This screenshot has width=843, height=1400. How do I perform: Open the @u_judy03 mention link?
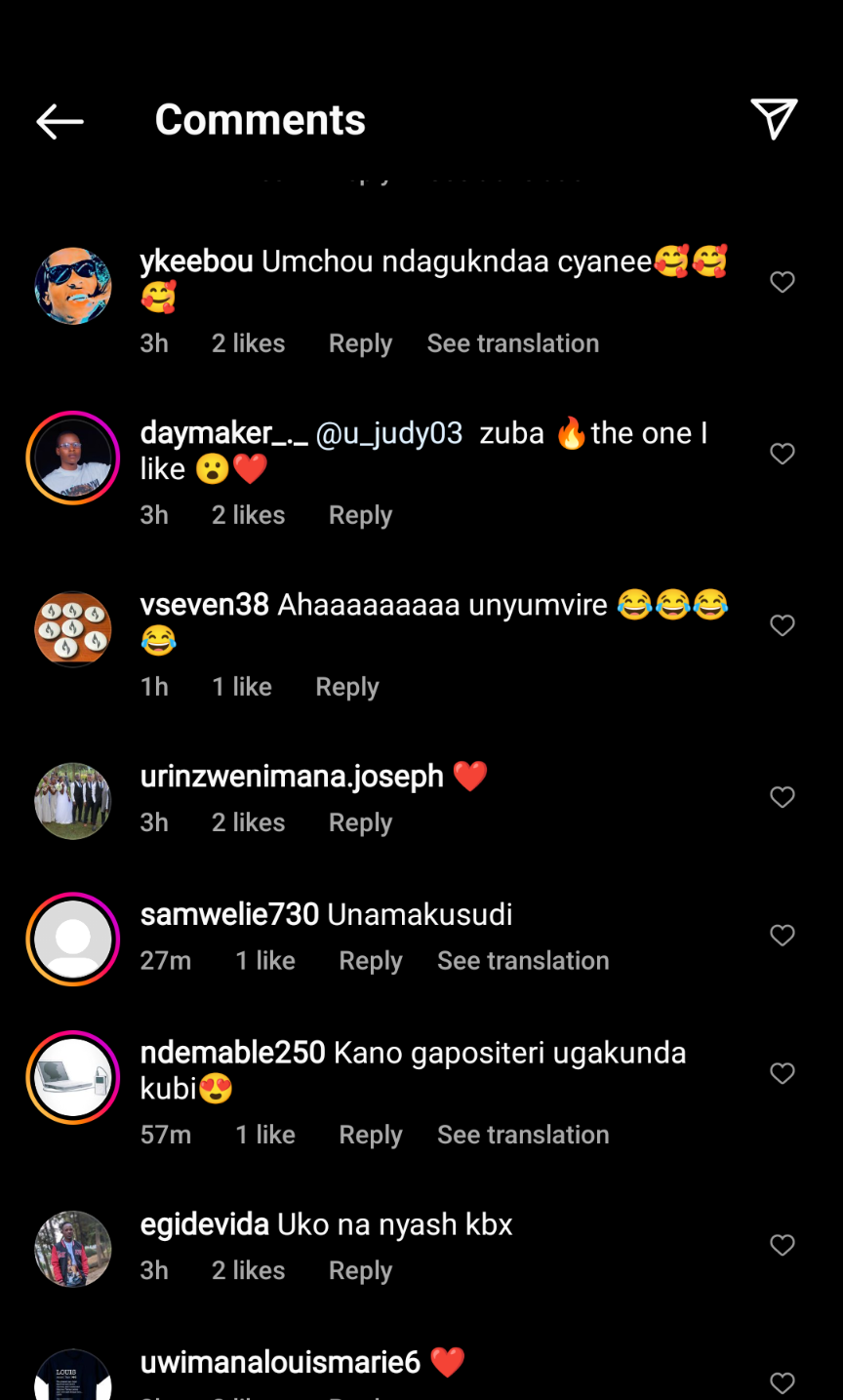[389, 433]
